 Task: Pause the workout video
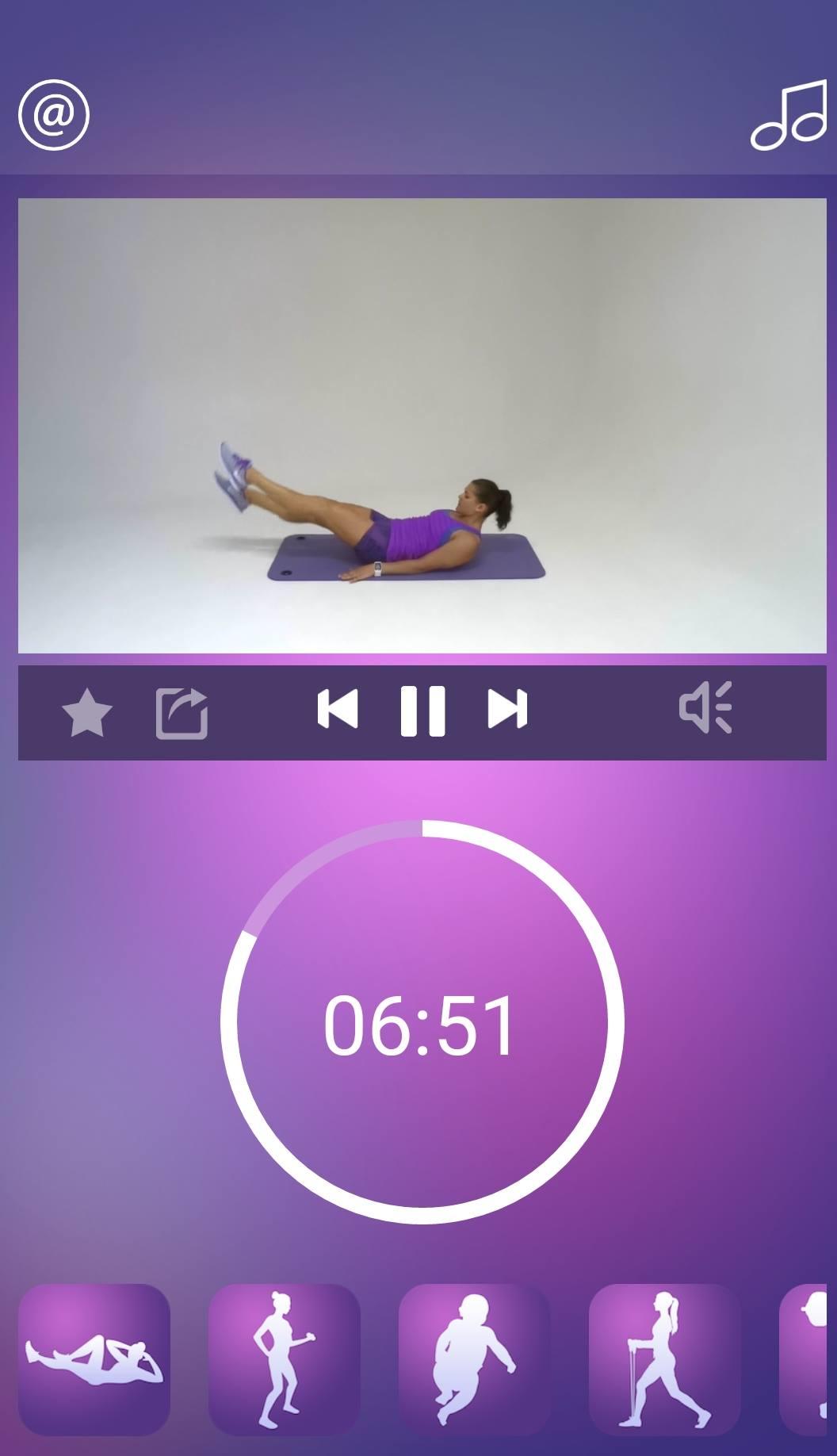[x=422, y=711]
